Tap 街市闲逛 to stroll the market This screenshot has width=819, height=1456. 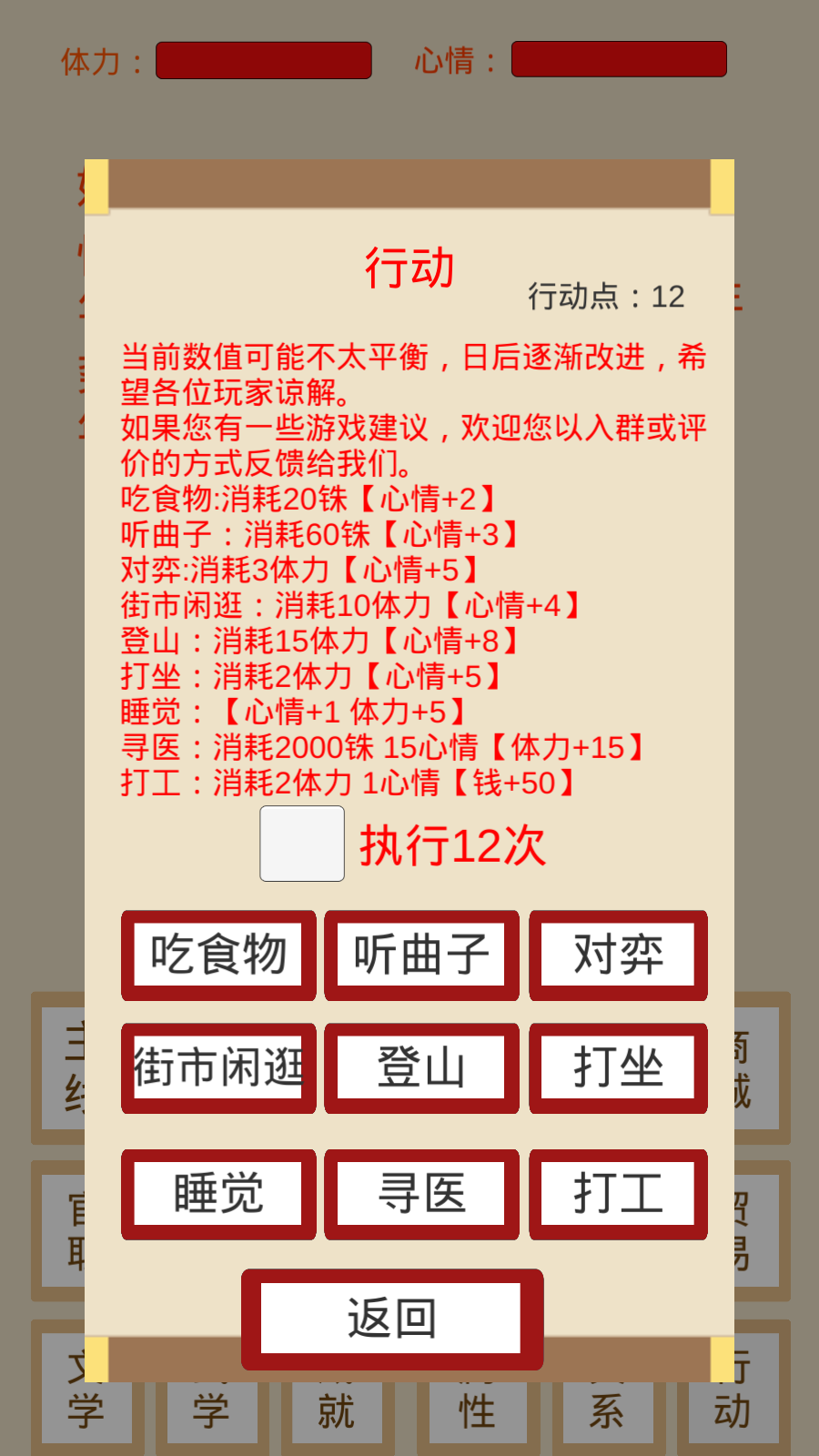(x=217, y=1068)
